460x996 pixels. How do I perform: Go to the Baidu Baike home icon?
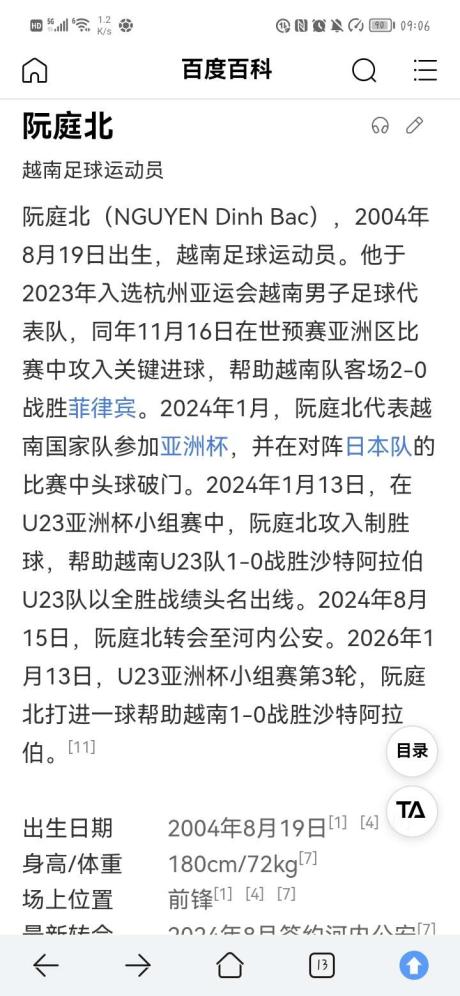(35, 70)
